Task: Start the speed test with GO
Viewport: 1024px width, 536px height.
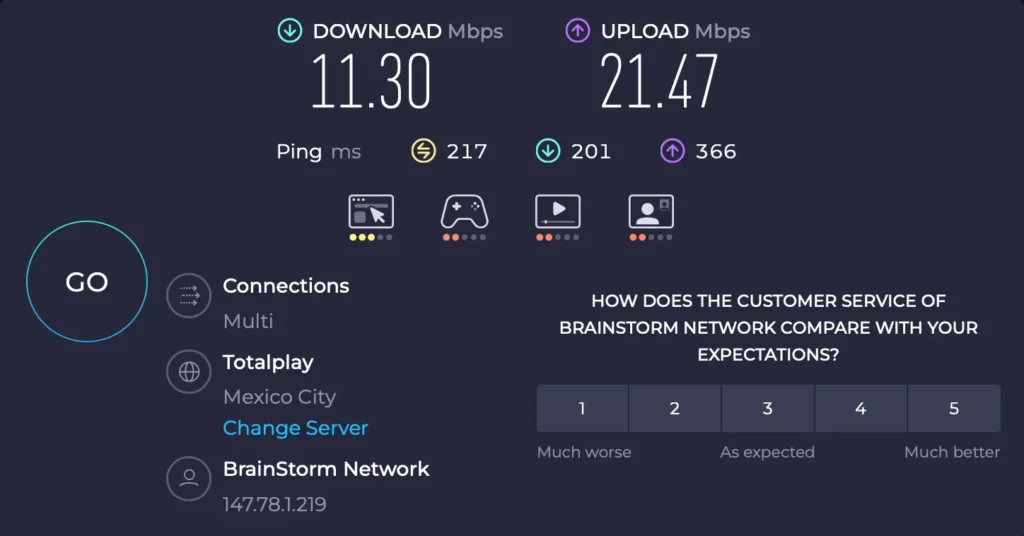Action: 87,282
